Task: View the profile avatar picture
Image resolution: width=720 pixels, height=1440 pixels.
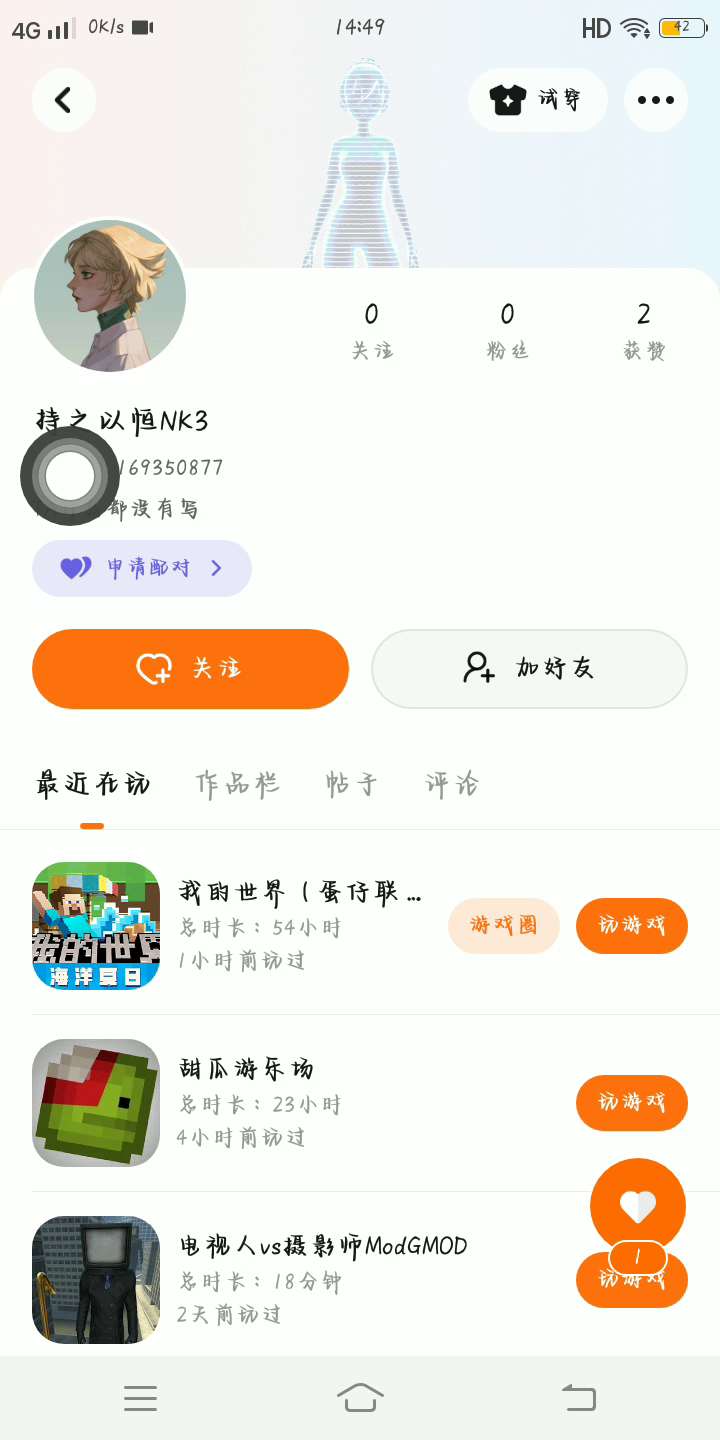Action: pyautogui.click(x=110, y=296)
